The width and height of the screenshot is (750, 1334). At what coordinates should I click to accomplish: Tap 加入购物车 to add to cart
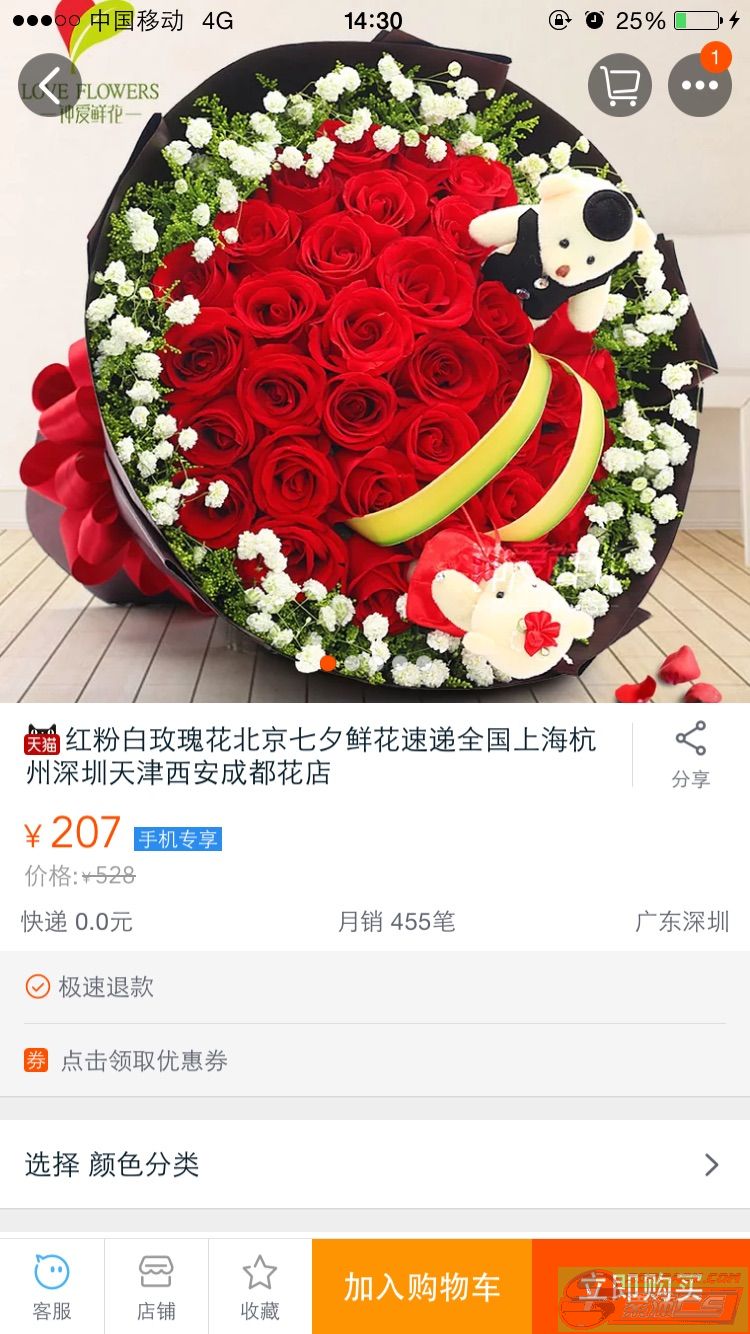(422, 1287)
